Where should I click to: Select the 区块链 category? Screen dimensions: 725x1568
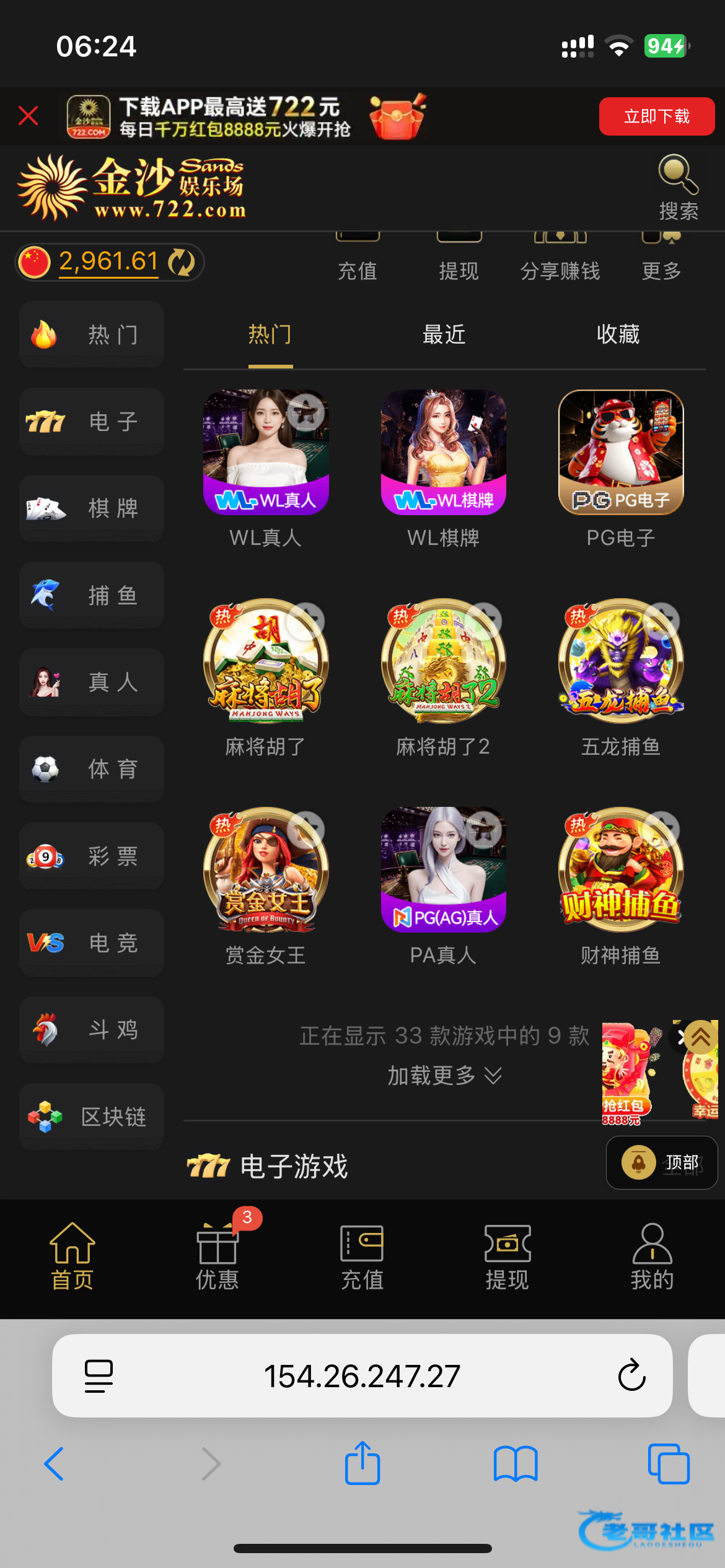point(92,1117)
